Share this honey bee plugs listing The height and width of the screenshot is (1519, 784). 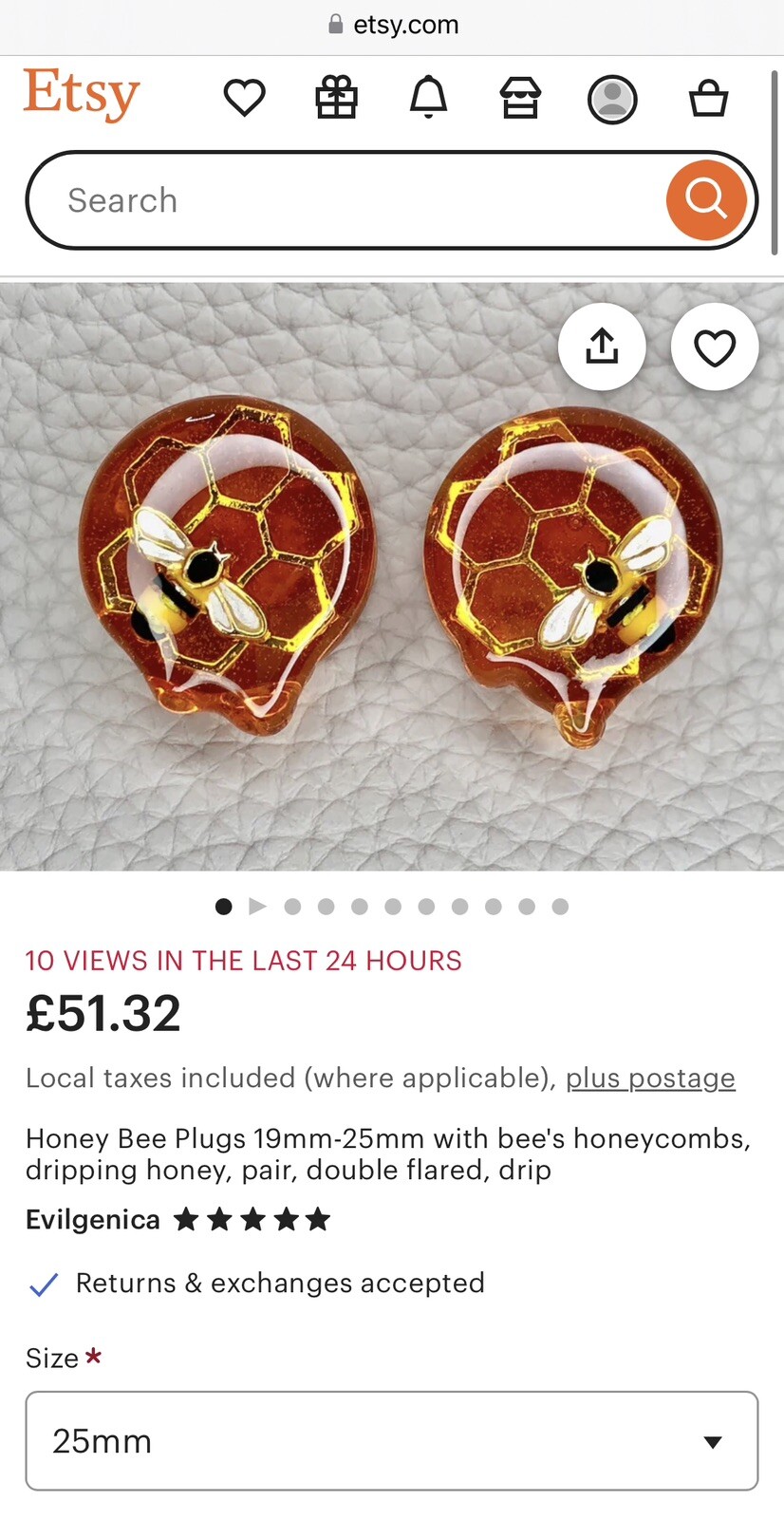point(602,347)
